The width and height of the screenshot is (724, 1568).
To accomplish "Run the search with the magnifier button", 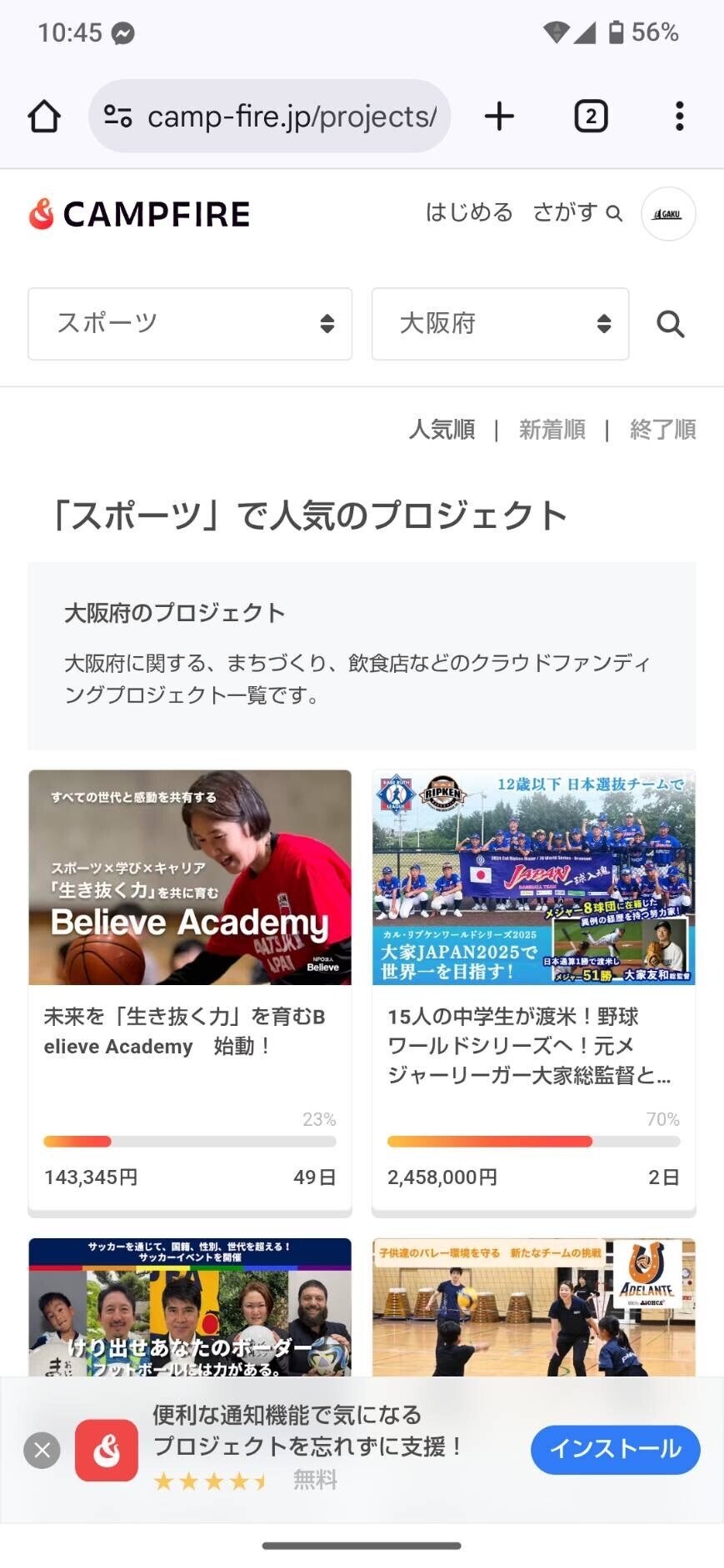I will pos(670,324).
